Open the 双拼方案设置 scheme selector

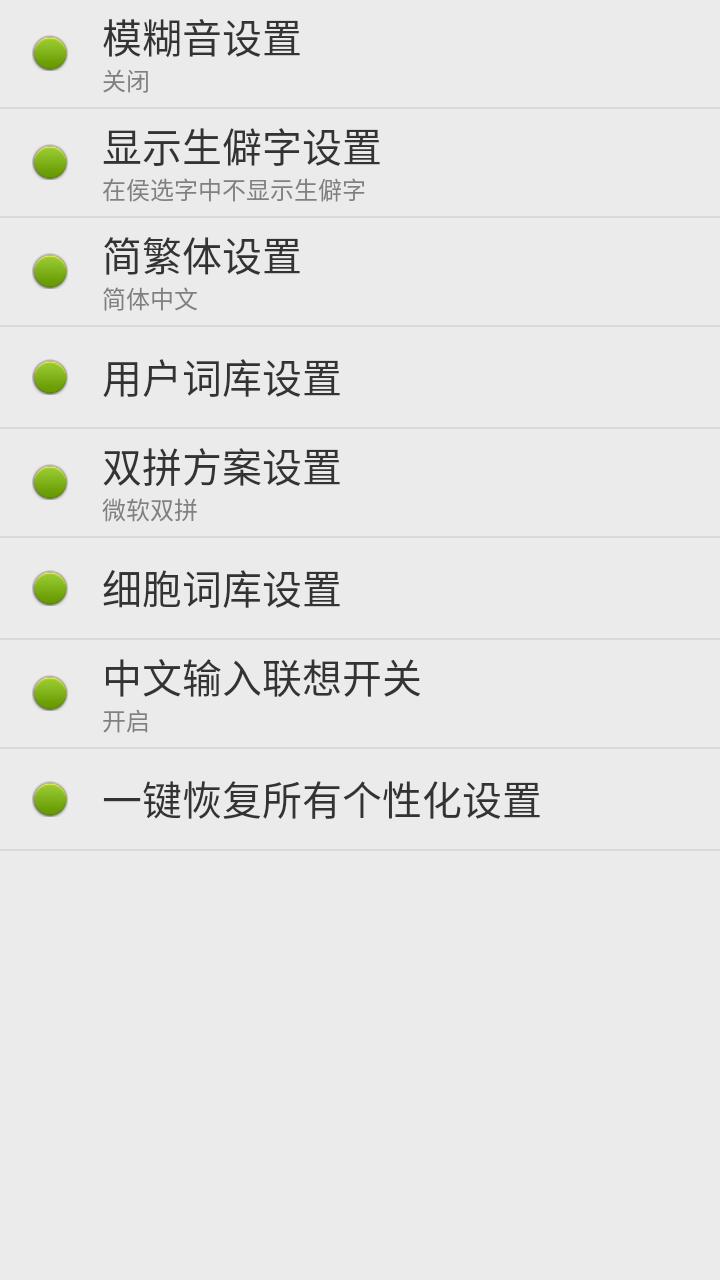pos(360,483)
